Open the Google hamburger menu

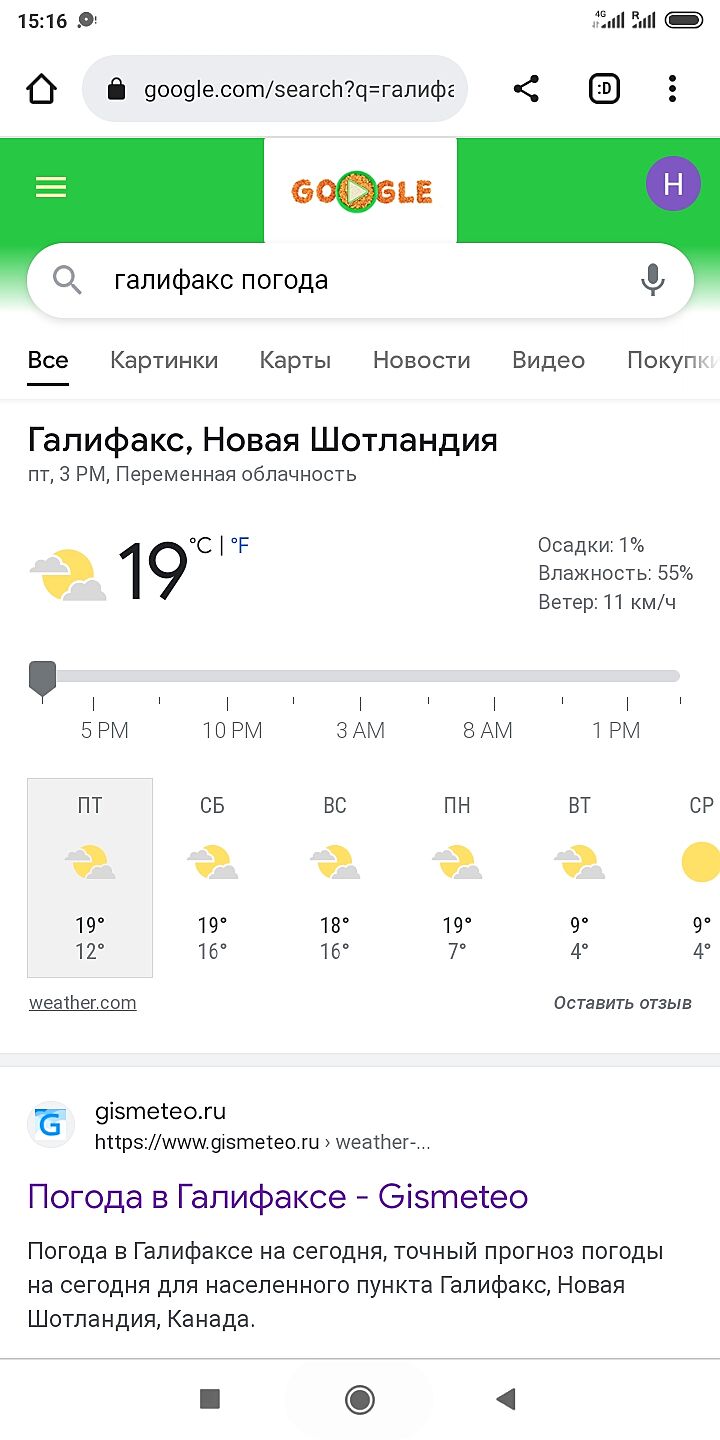pos(51,187)
